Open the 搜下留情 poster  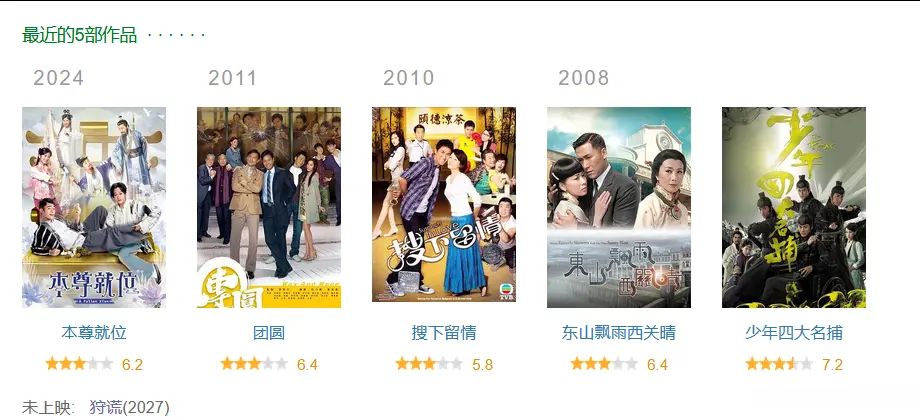coord(444,205)
